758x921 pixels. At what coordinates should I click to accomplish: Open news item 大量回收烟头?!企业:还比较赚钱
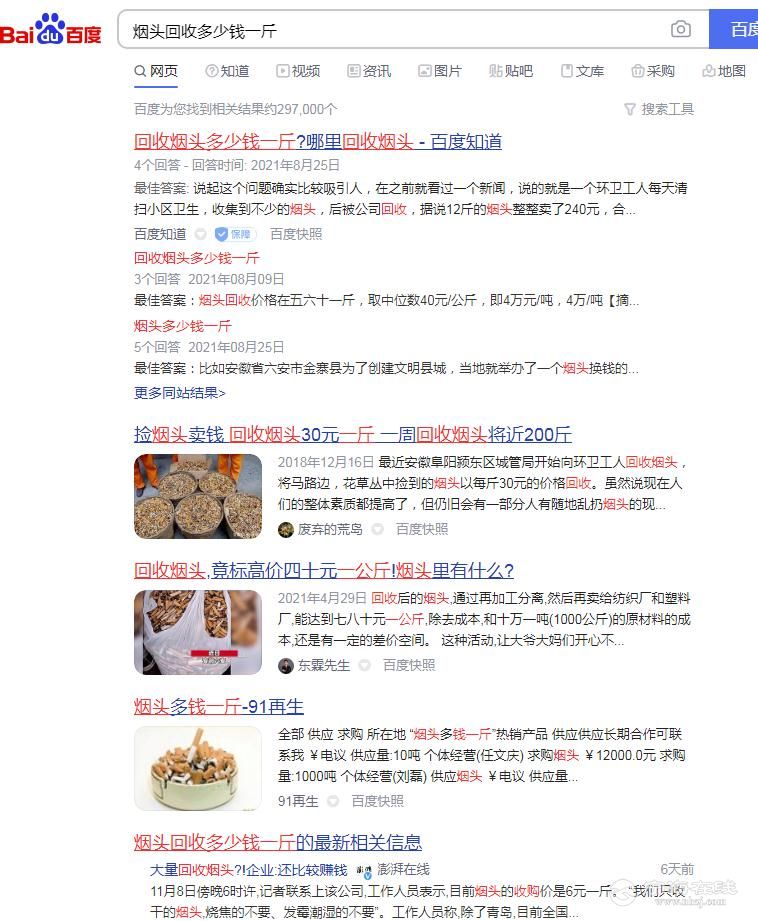(x=248, y=870)
